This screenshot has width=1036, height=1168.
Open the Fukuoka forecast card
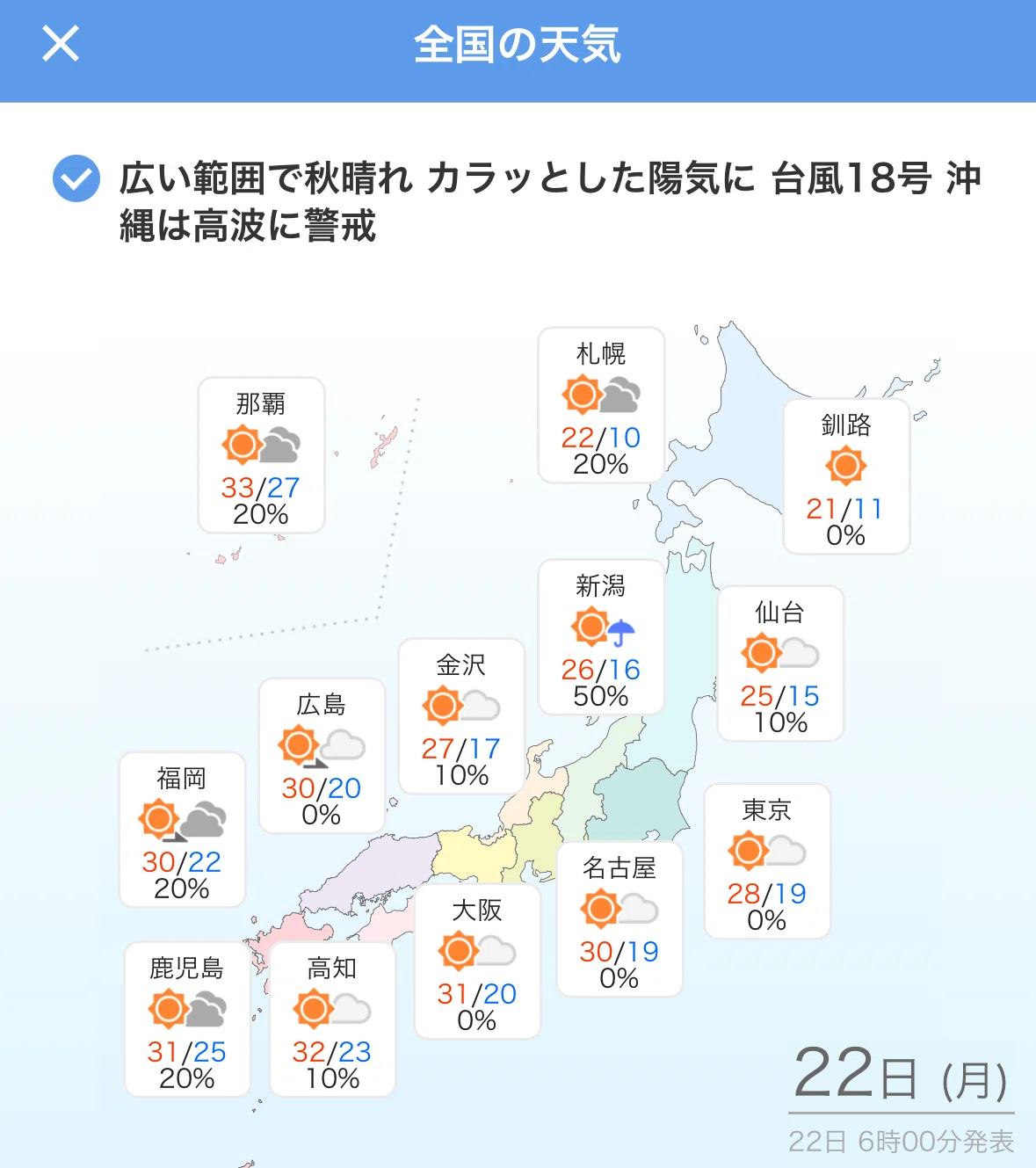(182, 830)
